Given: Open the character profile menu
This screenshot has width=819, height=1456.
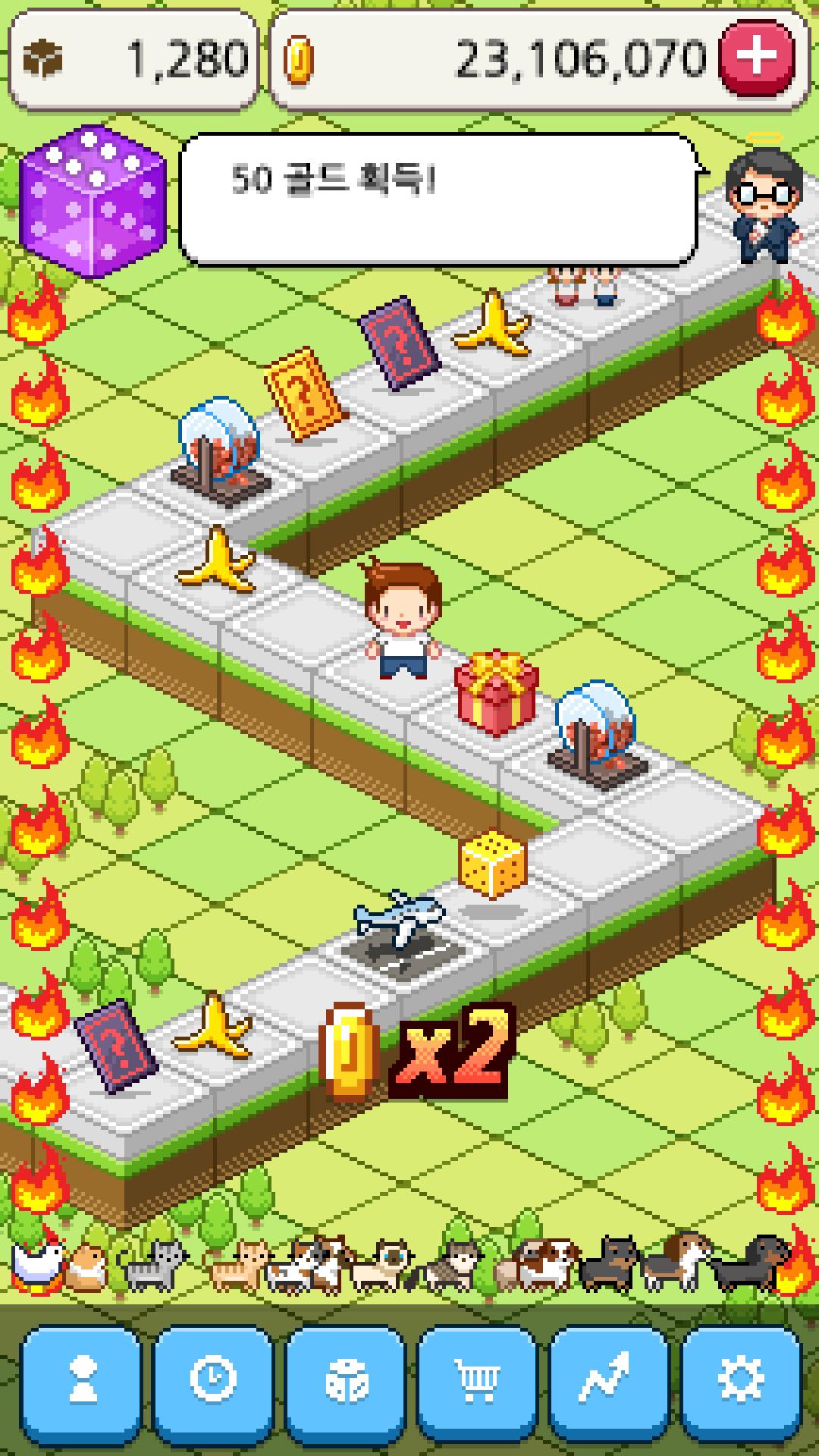Looking at the screenshot, I should pos(80,1379).
